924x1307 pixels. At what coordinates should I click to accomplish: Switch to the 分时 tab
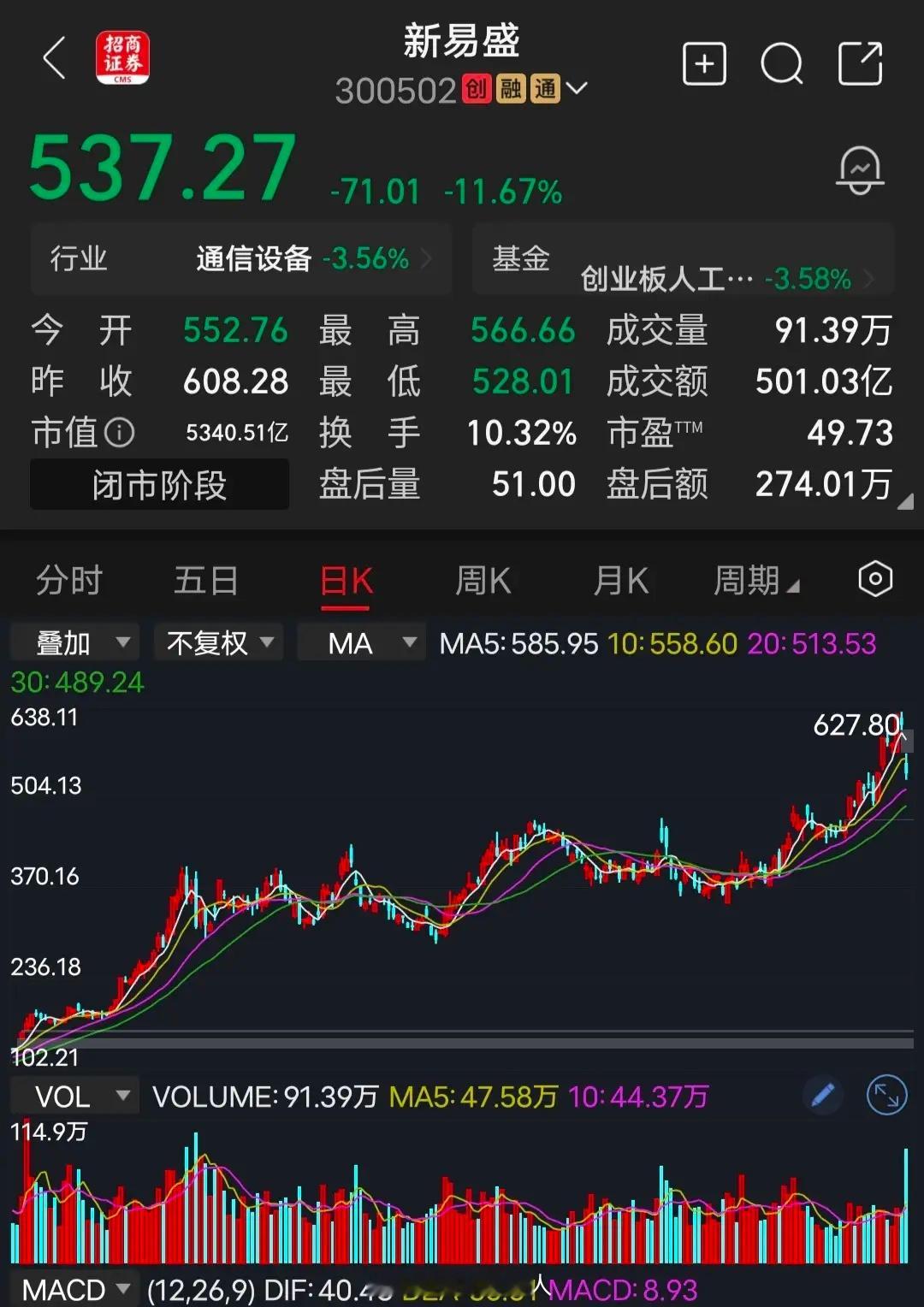(x=68, y=579)
